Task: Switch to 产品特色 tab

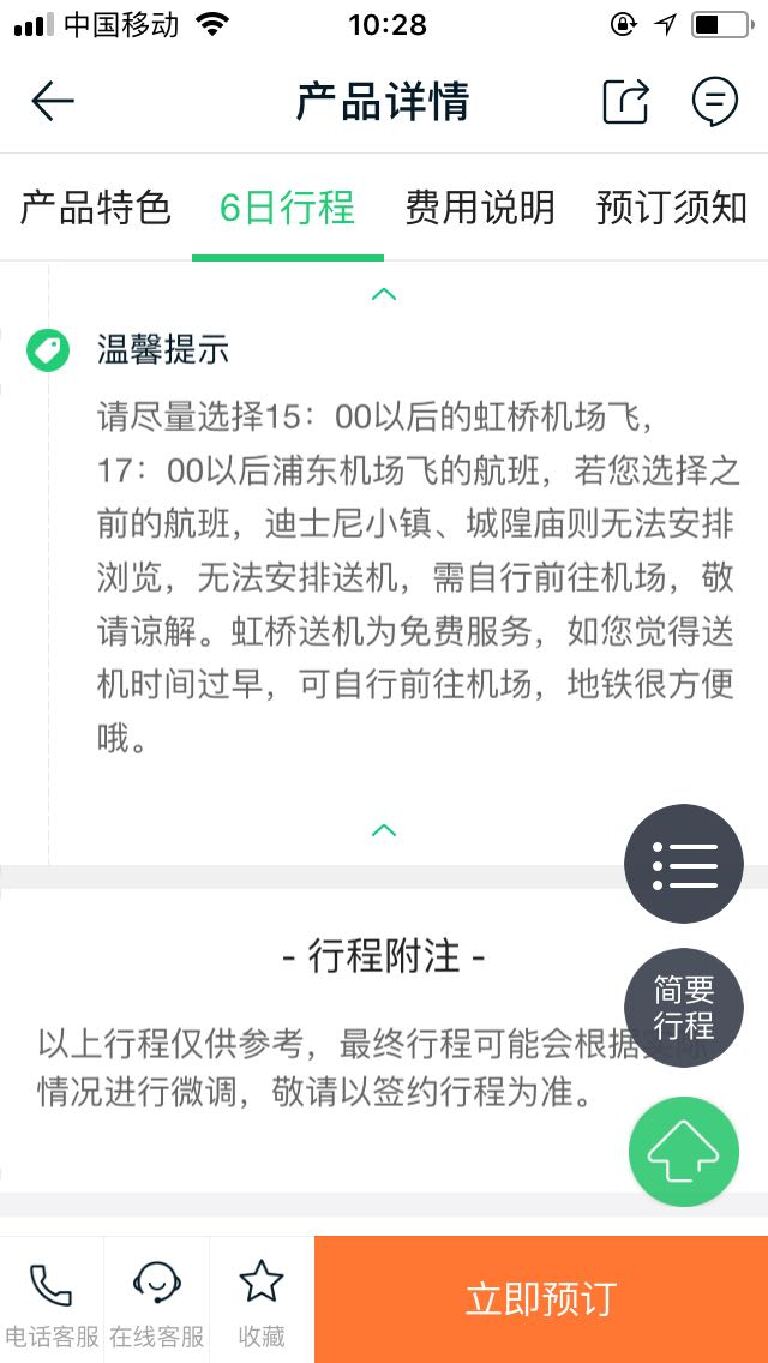Action: coord(96,208)
